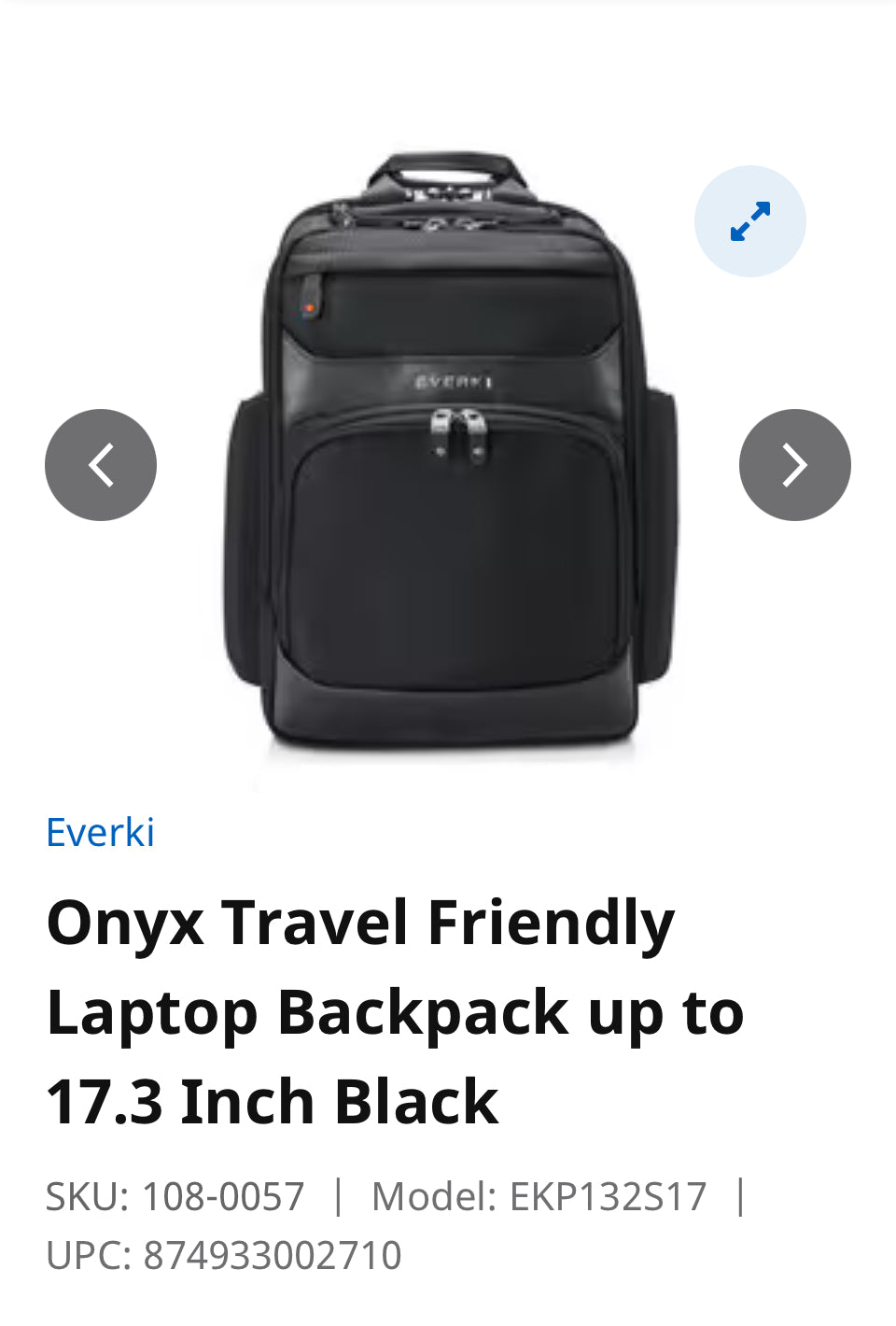This screenshot has height=1326, width=896.
Task: Expand the product image to fullscreen
Action: tap(749, 221)
